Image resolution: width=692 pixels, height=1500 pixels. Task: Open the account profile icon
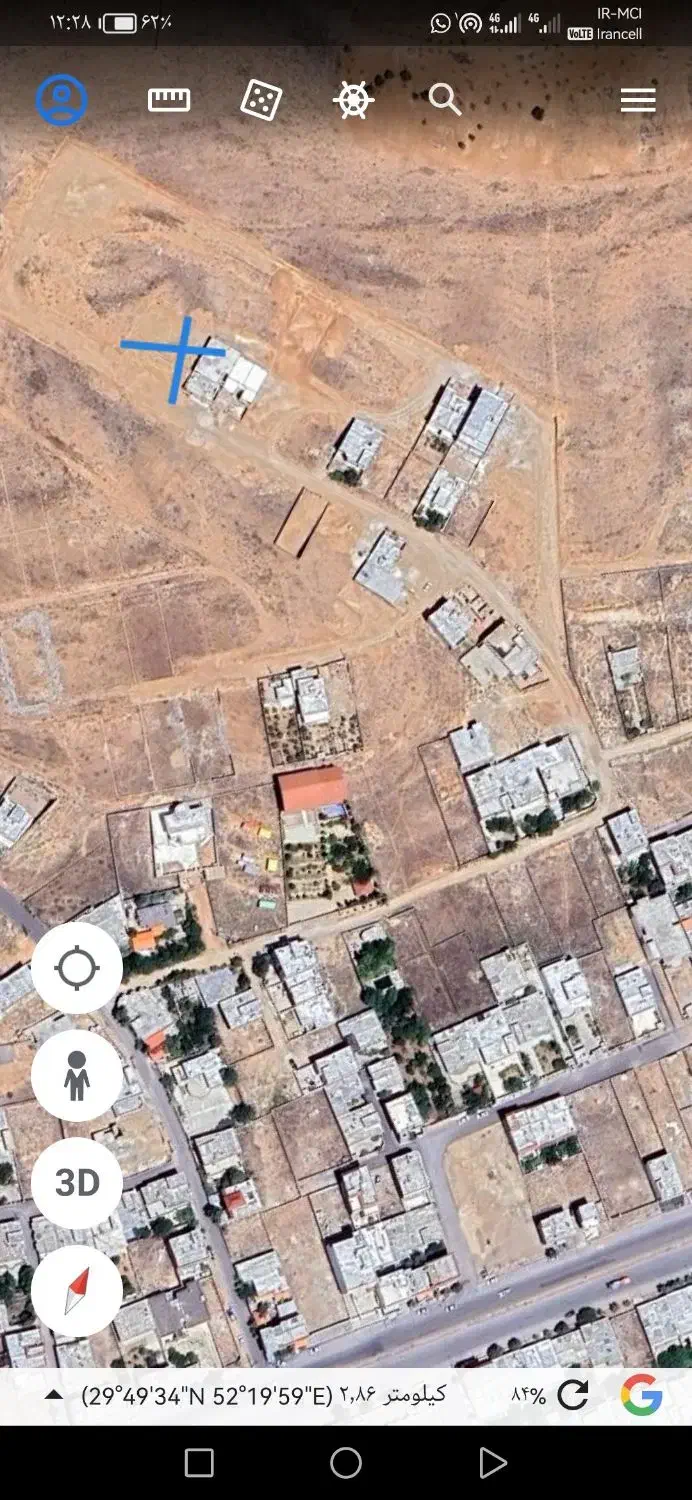point(62,100)
